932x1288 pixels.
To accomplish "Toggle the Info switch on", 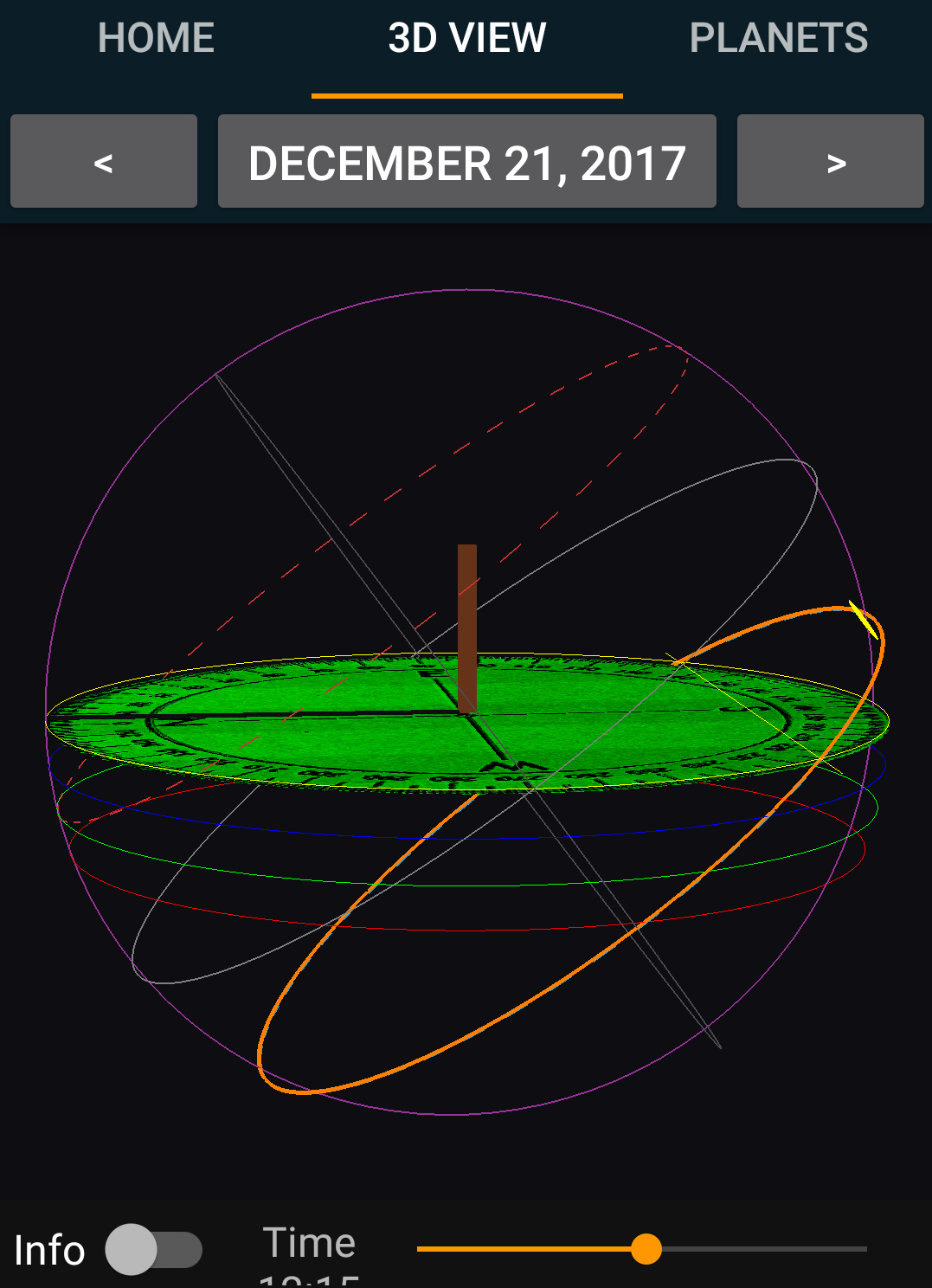I will click(x=154, y=1249).
